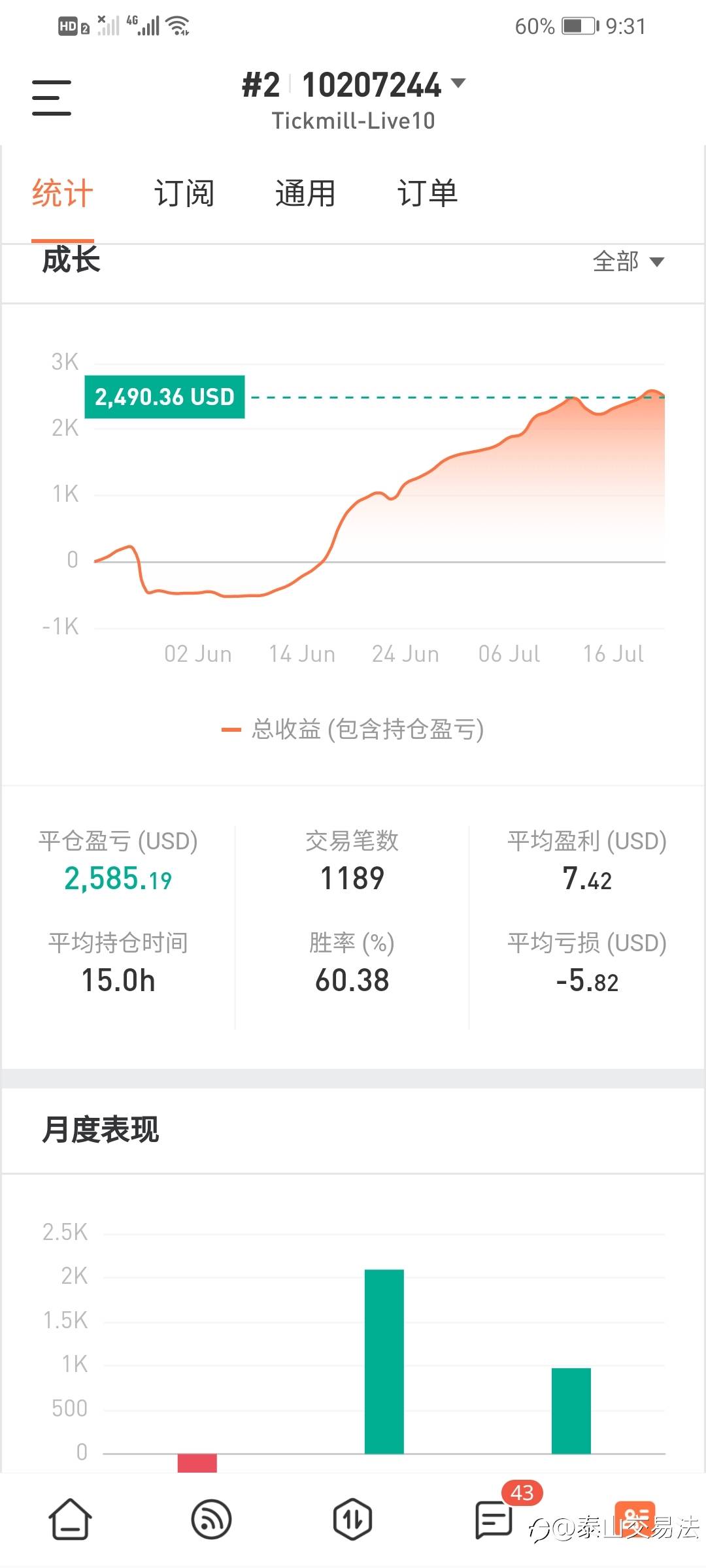
Task: Open the signal feed tab in bottom bar
Action: click(211, 1519)
